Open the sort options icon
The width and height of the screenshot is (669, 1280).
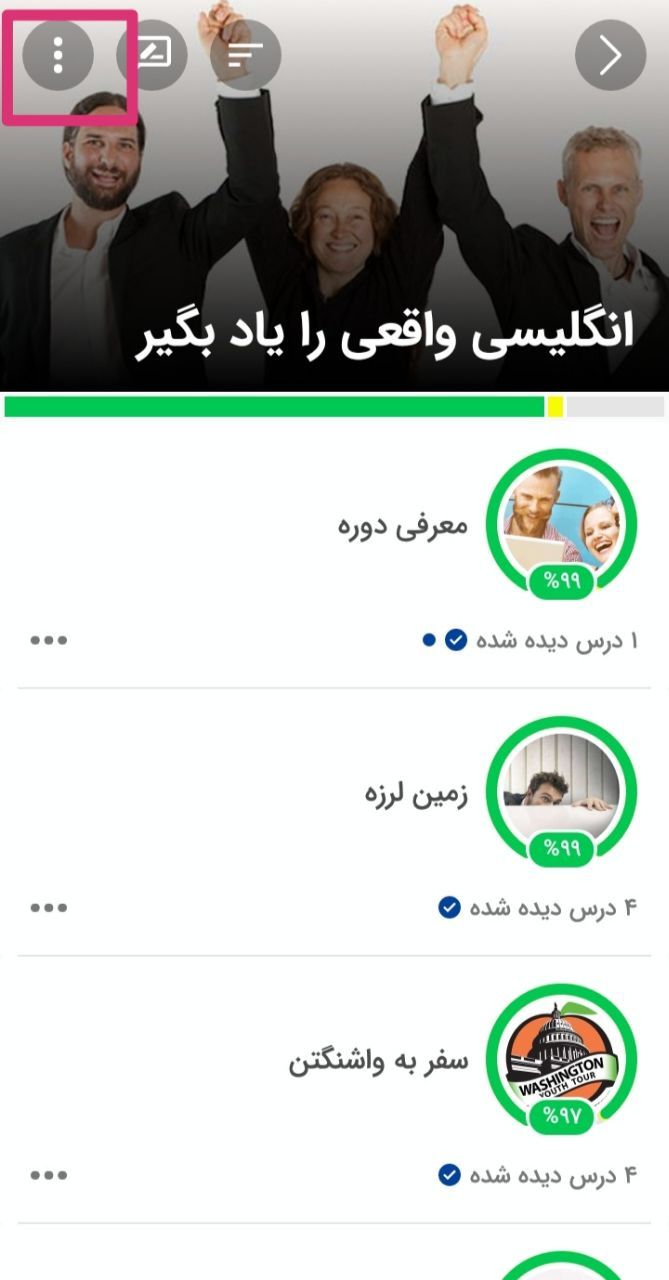[245, 55]
